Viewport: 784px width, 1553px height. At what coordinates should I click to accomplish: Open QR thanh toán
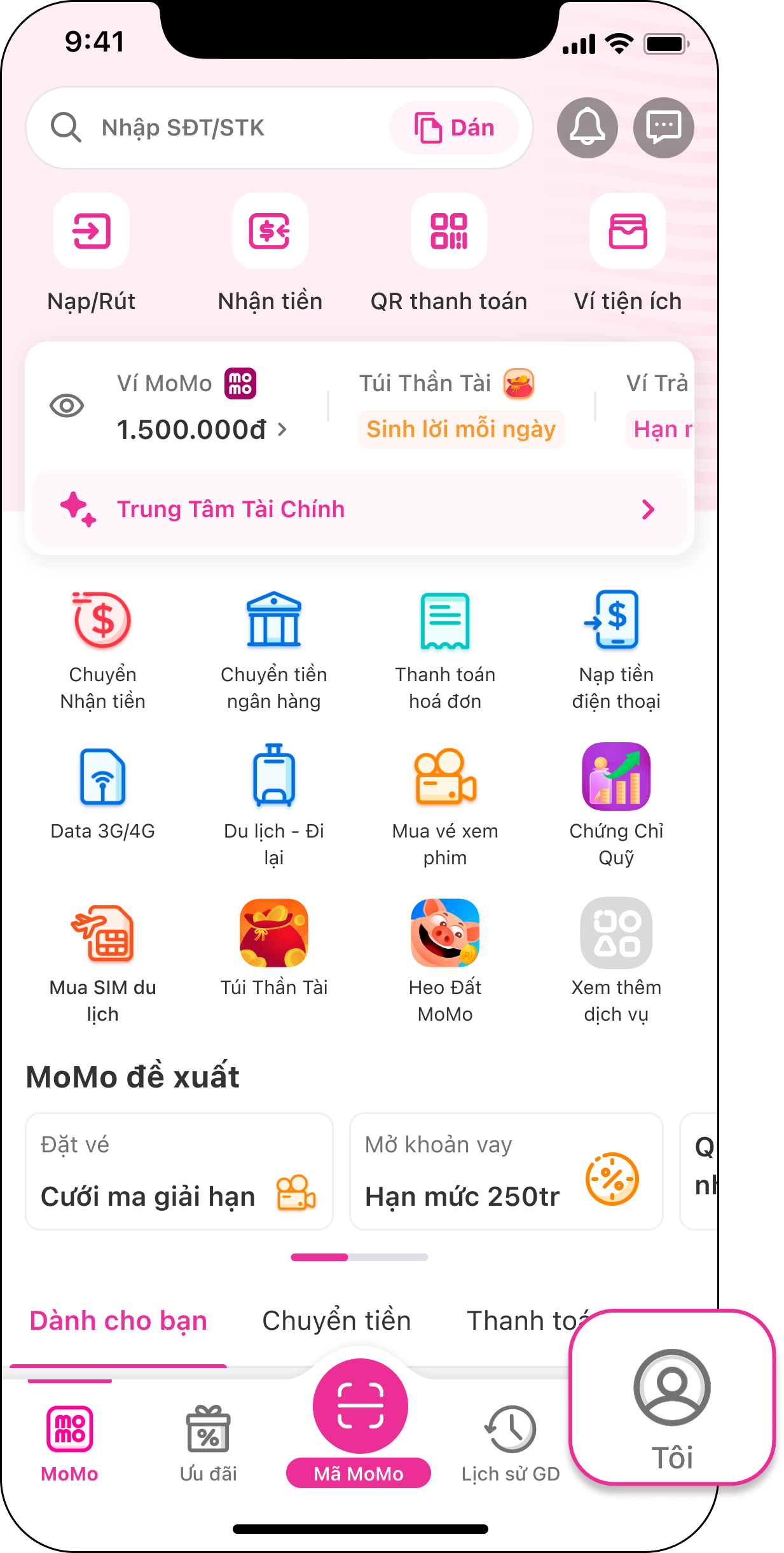(x=449, y=231)
